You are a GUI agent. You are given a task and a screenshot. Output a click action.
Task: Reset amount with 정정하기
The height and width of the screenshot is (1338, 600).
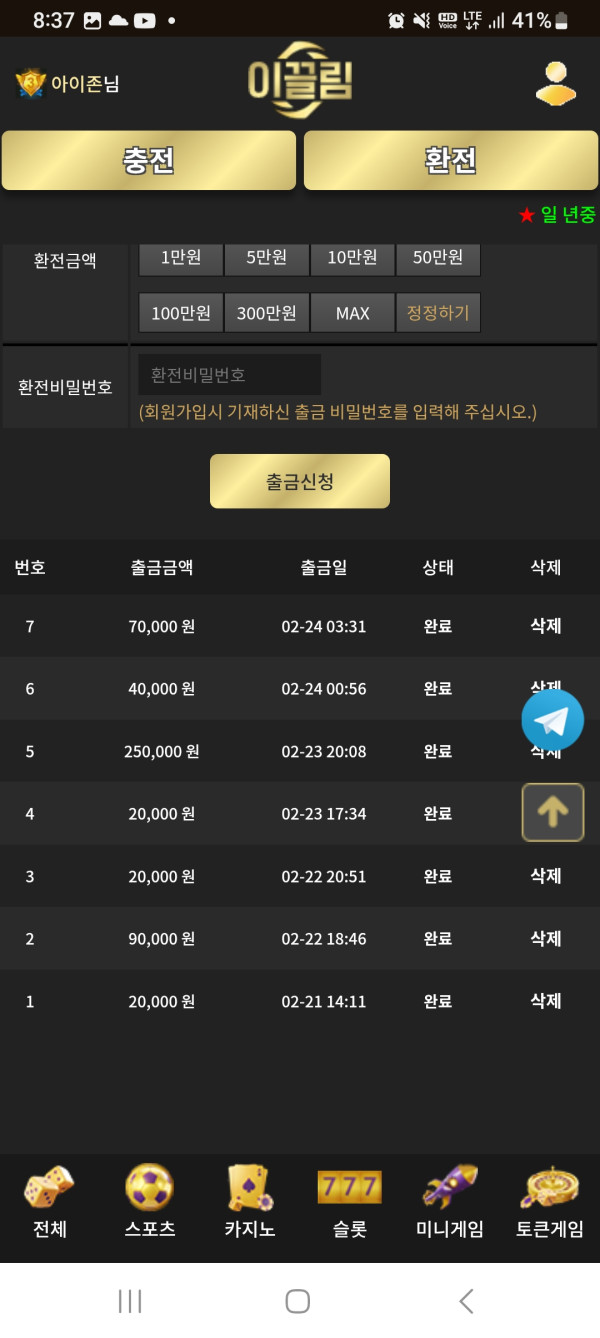point(438,313)
